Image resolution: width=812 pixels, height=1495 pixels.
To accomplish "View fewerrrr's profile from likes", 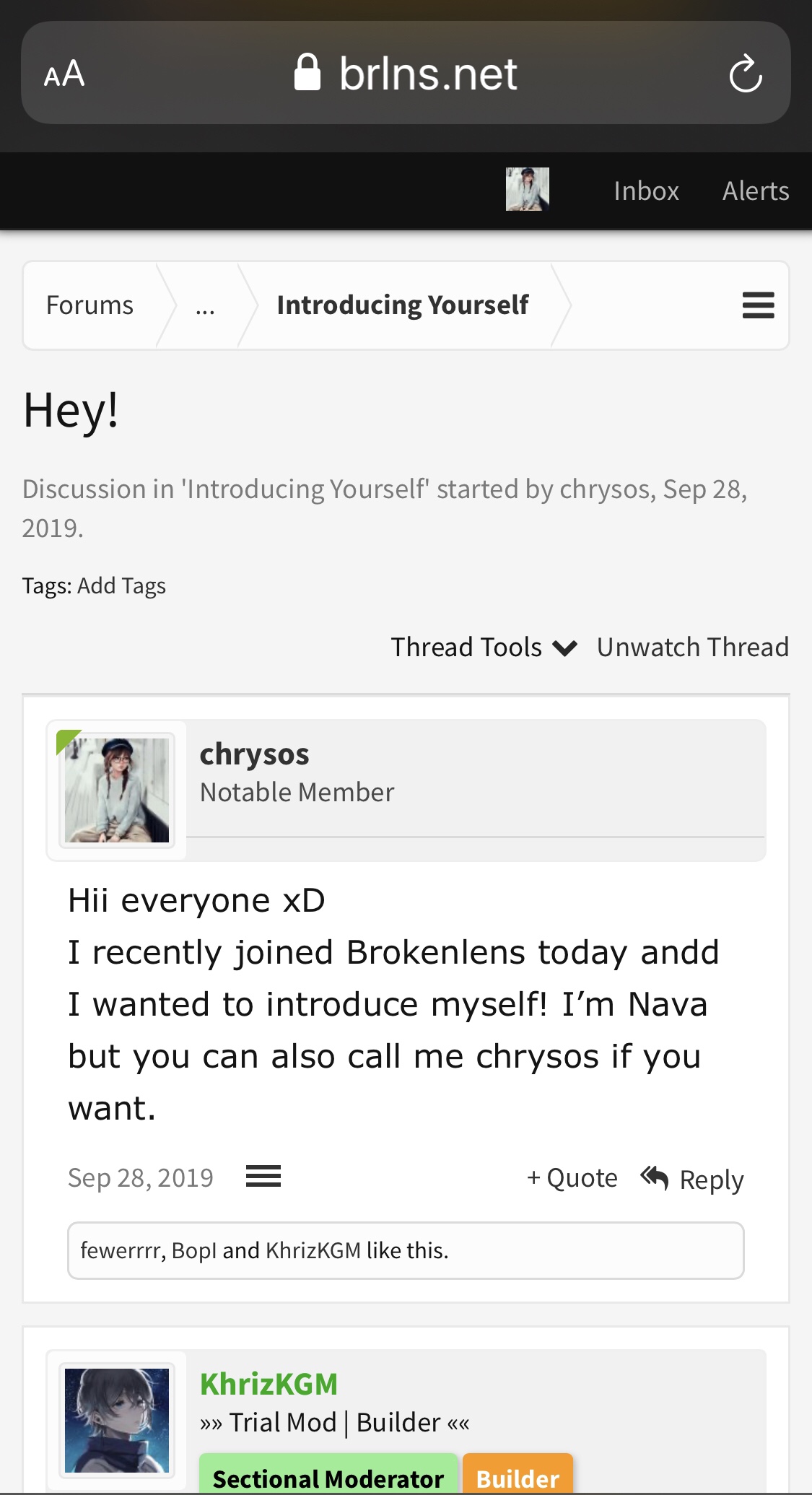I will click(x=121, y=1250).
